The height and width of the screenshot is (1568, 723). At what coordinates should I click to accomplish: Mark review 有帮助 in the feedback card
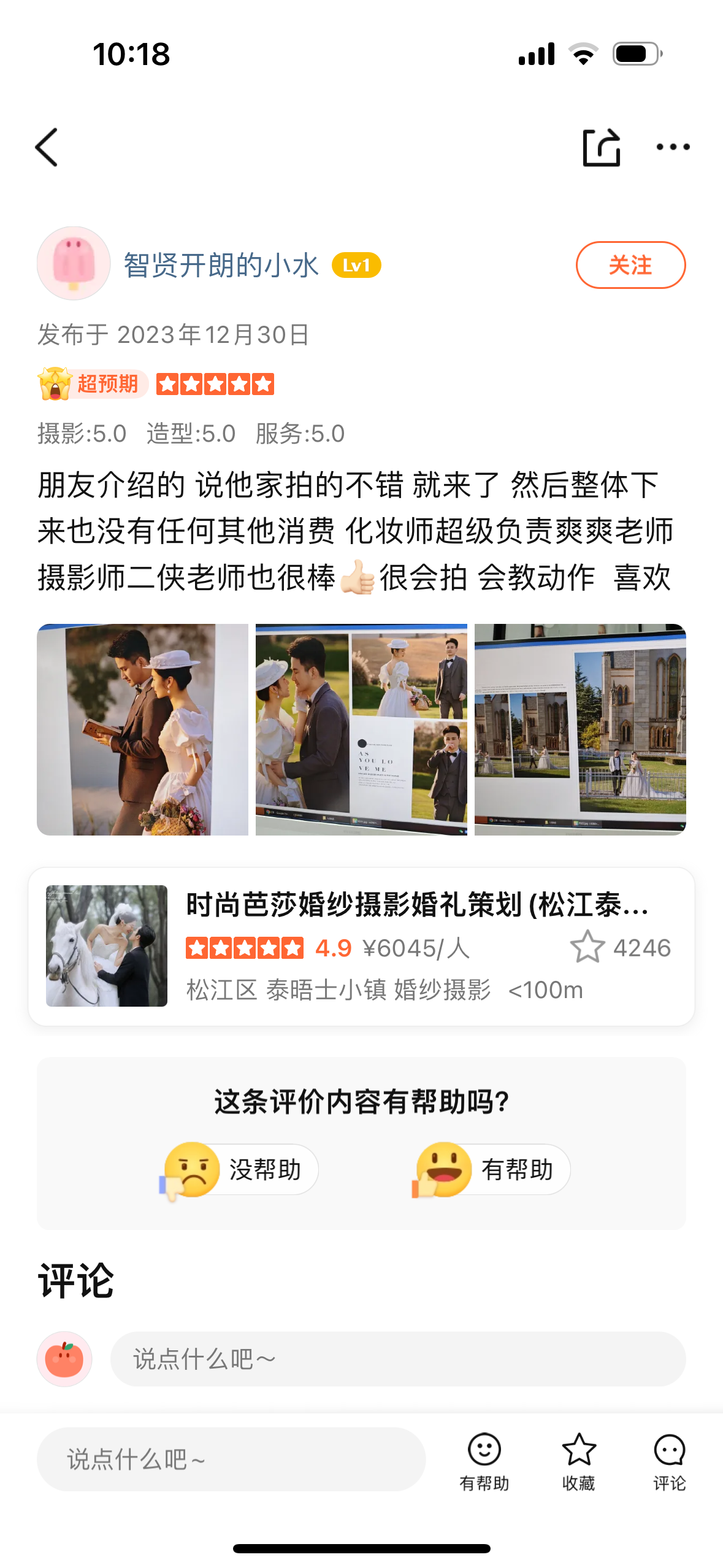[x=491, y=1169]
